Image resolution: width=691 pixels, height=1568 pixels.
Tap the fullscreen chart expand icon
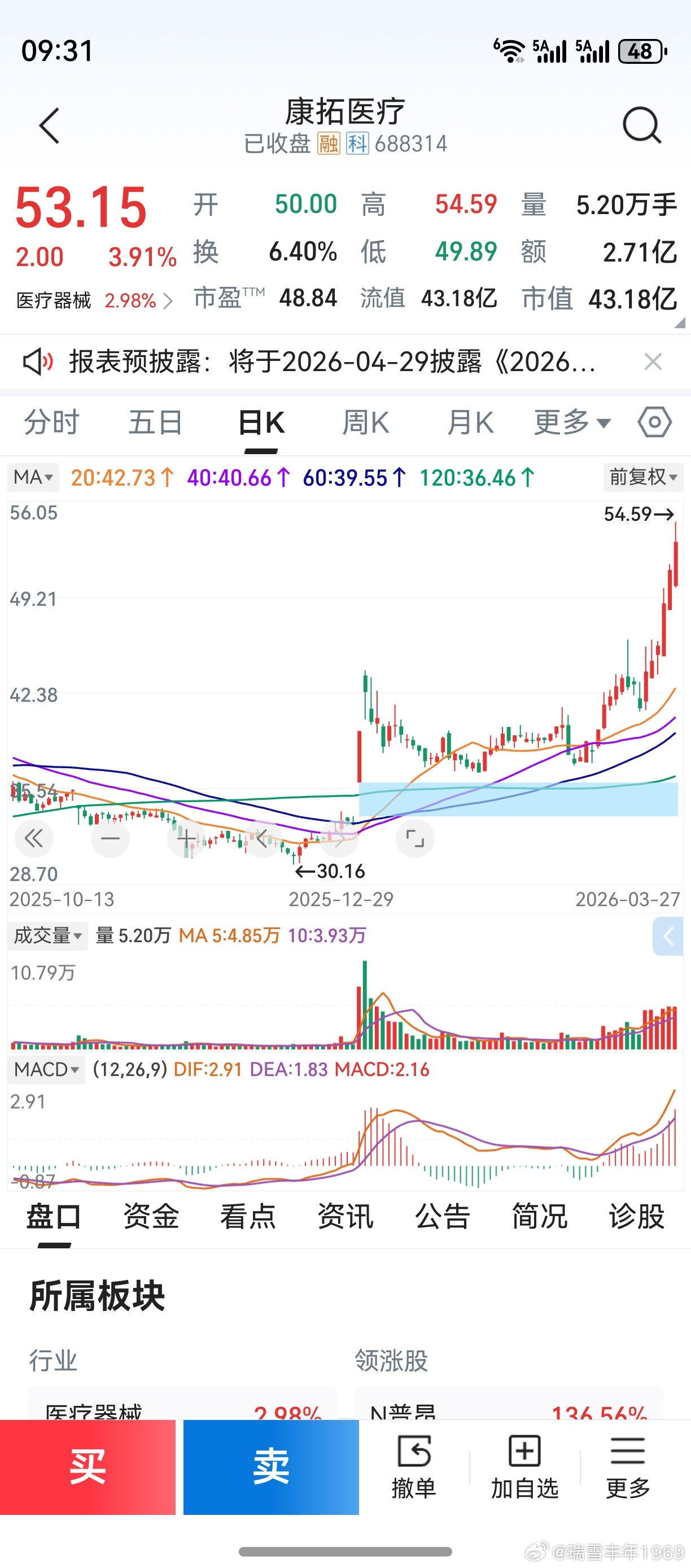[416, 838]
